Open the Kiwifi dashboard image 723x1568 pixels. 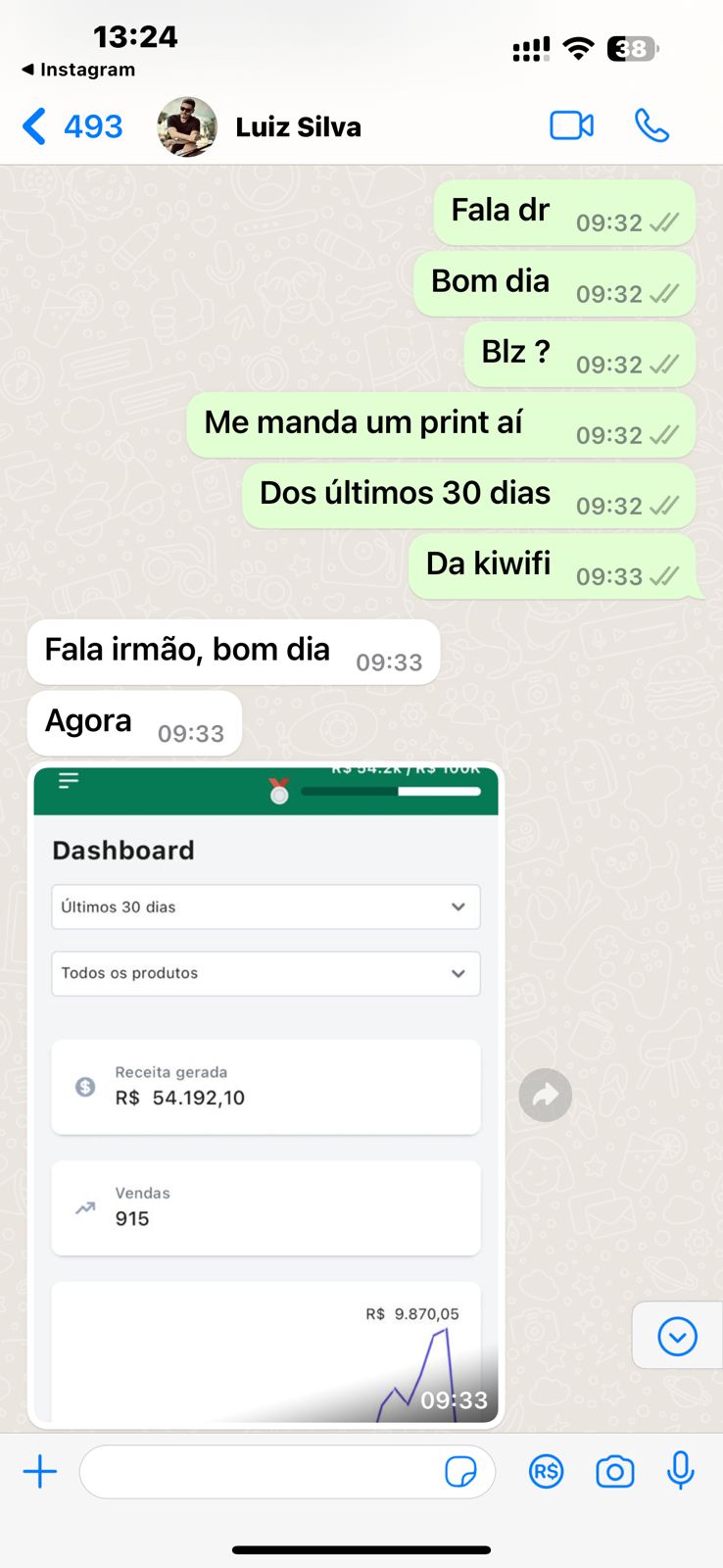pyautogui.click(x=265, y=1093)
